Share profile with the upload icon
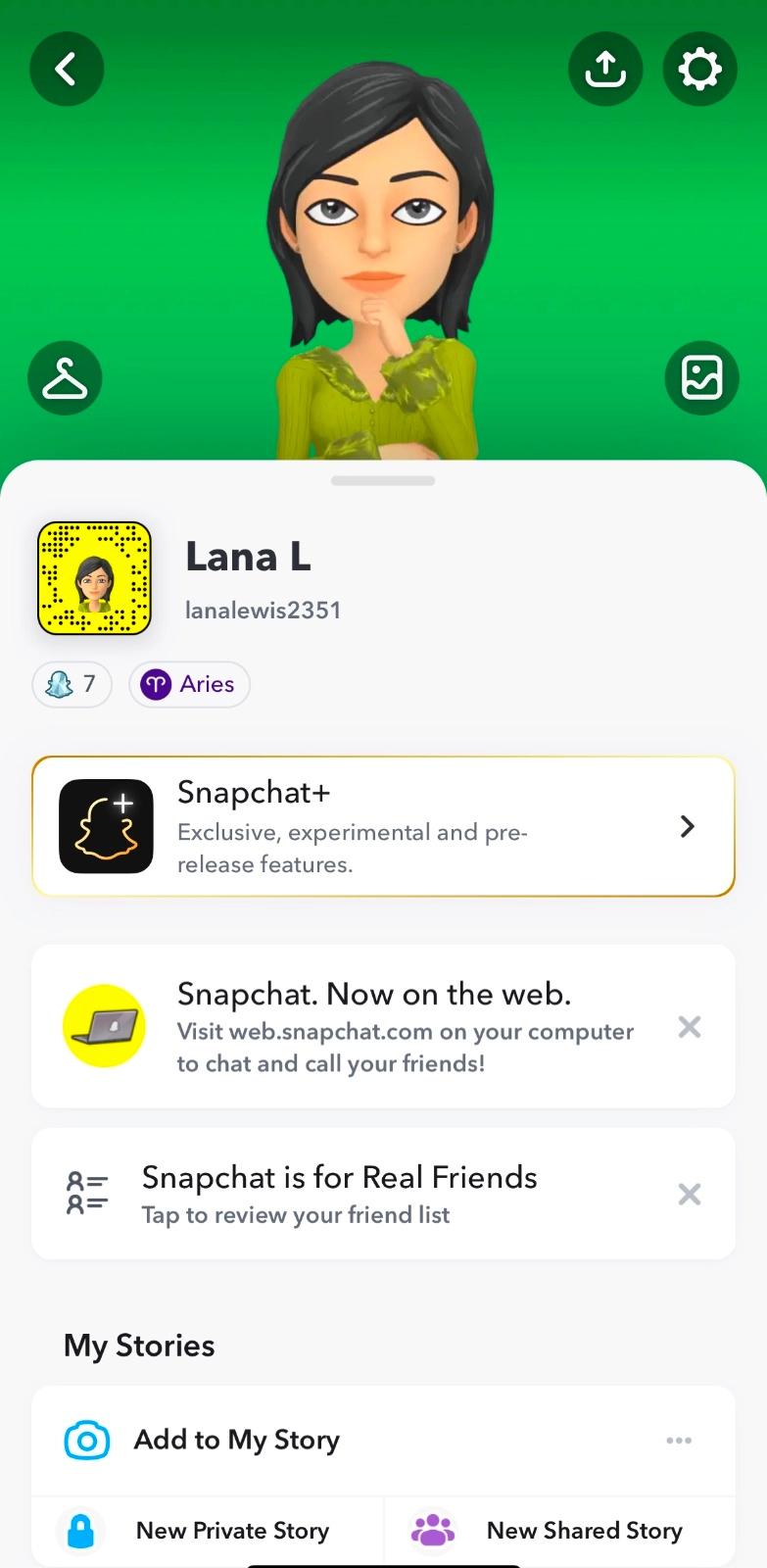 click(x=605, y=69)
